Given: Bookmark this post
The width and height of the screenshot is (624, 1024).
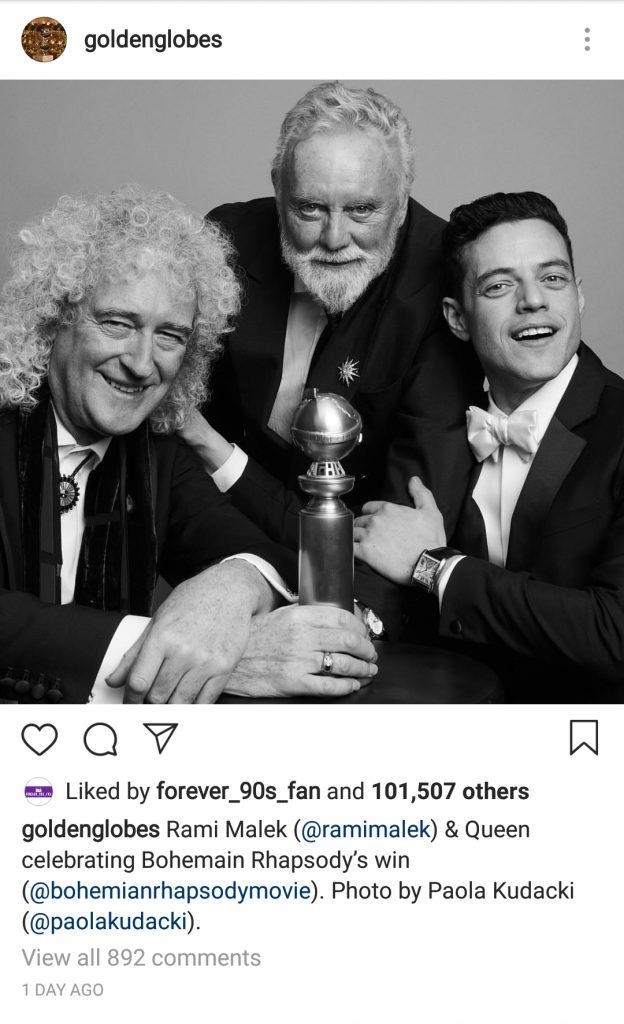Looking at the screenshot, I should [584, 737].
